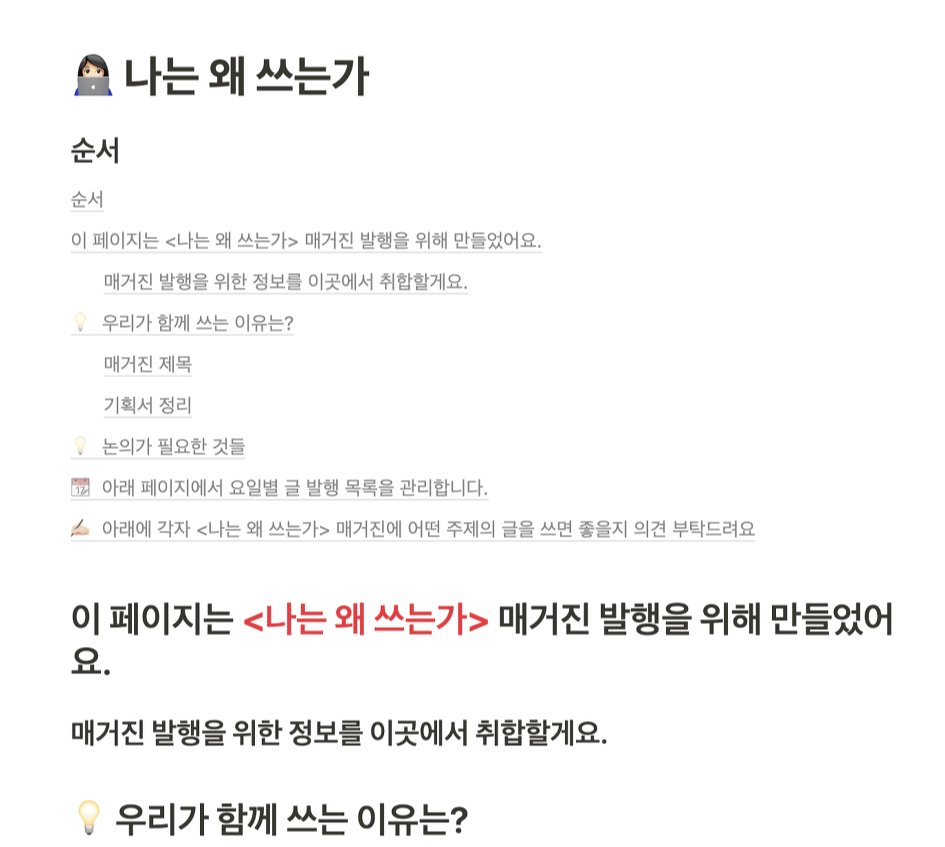The width and height of the screenshot is (945, 847).
Task: Jump to '논의가 필요한 것들' section link
Action: [158, 447]
